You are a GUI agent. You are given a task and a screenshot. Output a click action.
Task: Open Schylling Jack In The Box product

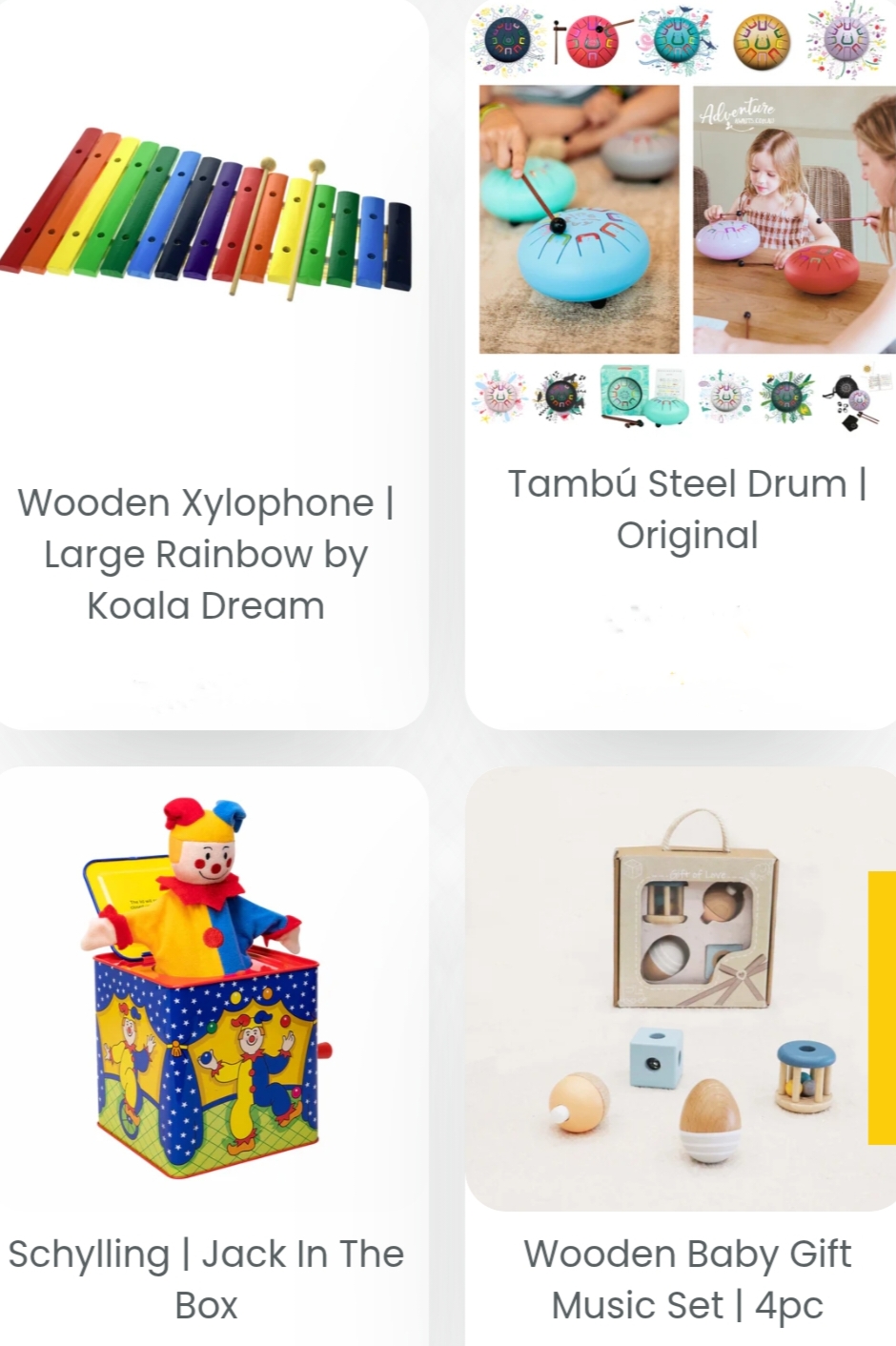[206, 1278]
